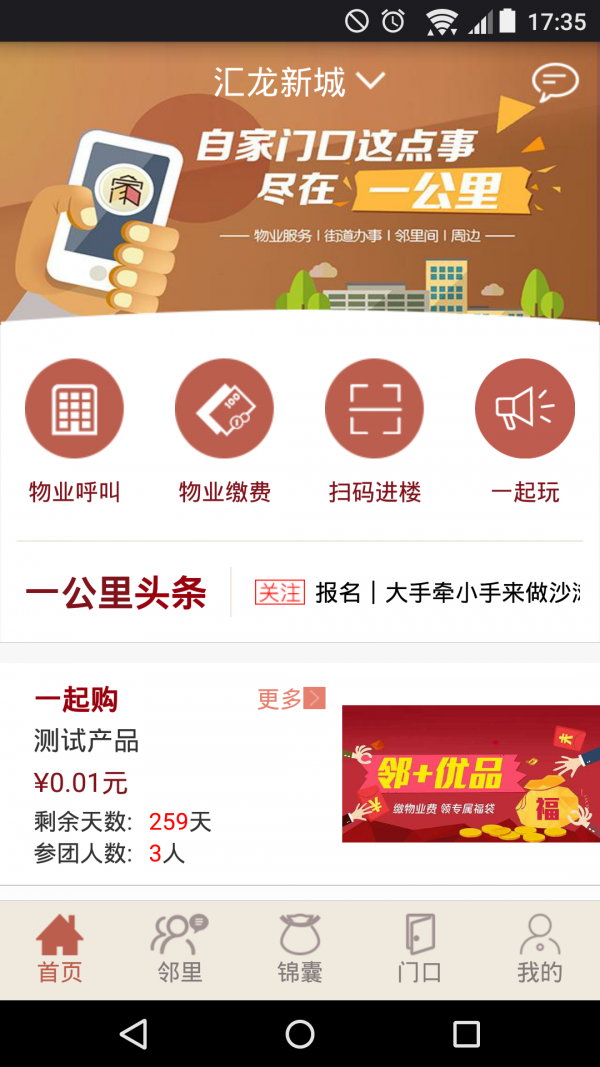Open 物业呼叫 property call

[74, 430]
